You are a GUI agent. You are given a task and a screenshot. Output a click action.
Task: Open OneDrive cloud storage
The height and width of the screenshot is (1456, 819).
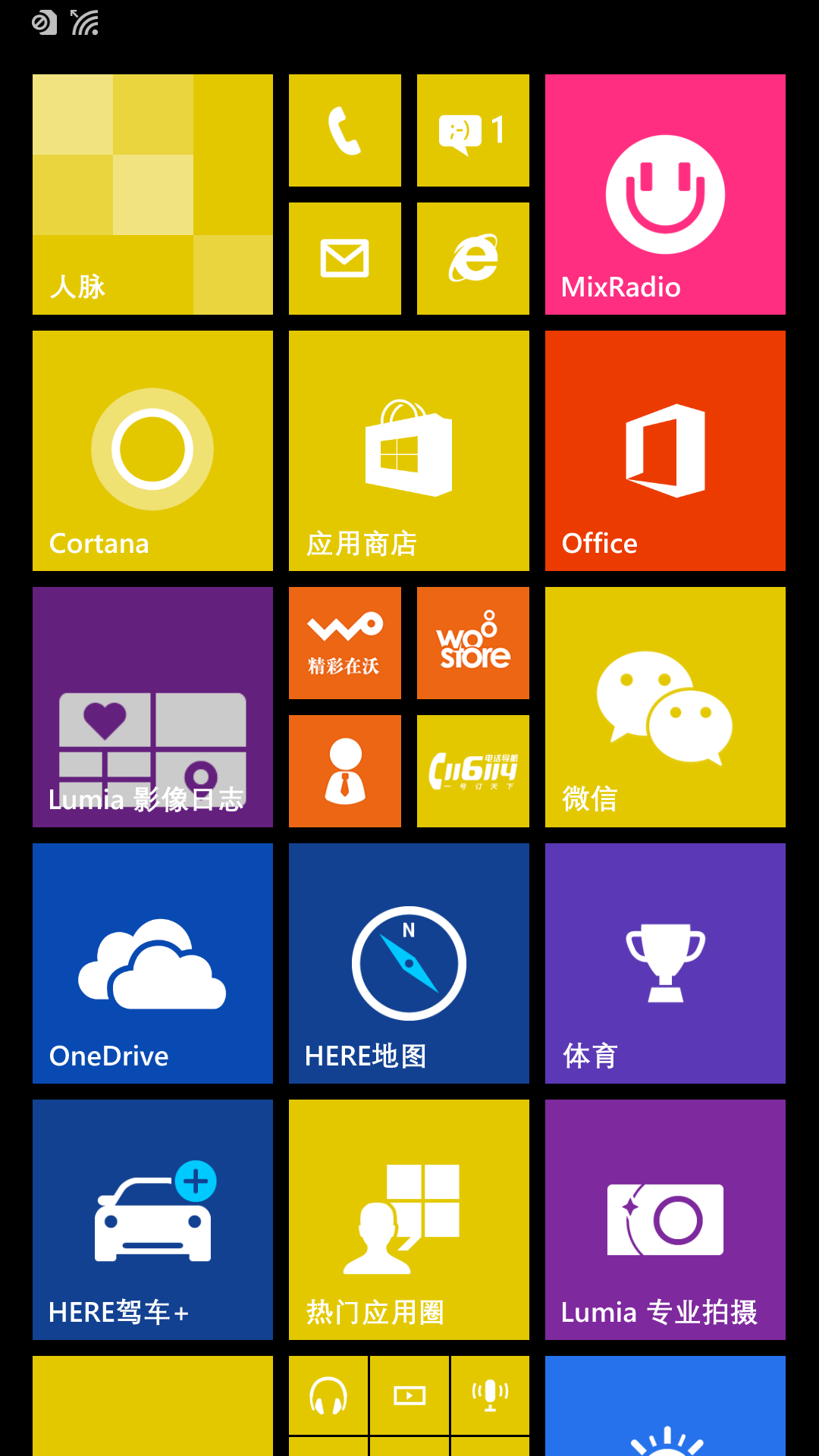(152, 963)
